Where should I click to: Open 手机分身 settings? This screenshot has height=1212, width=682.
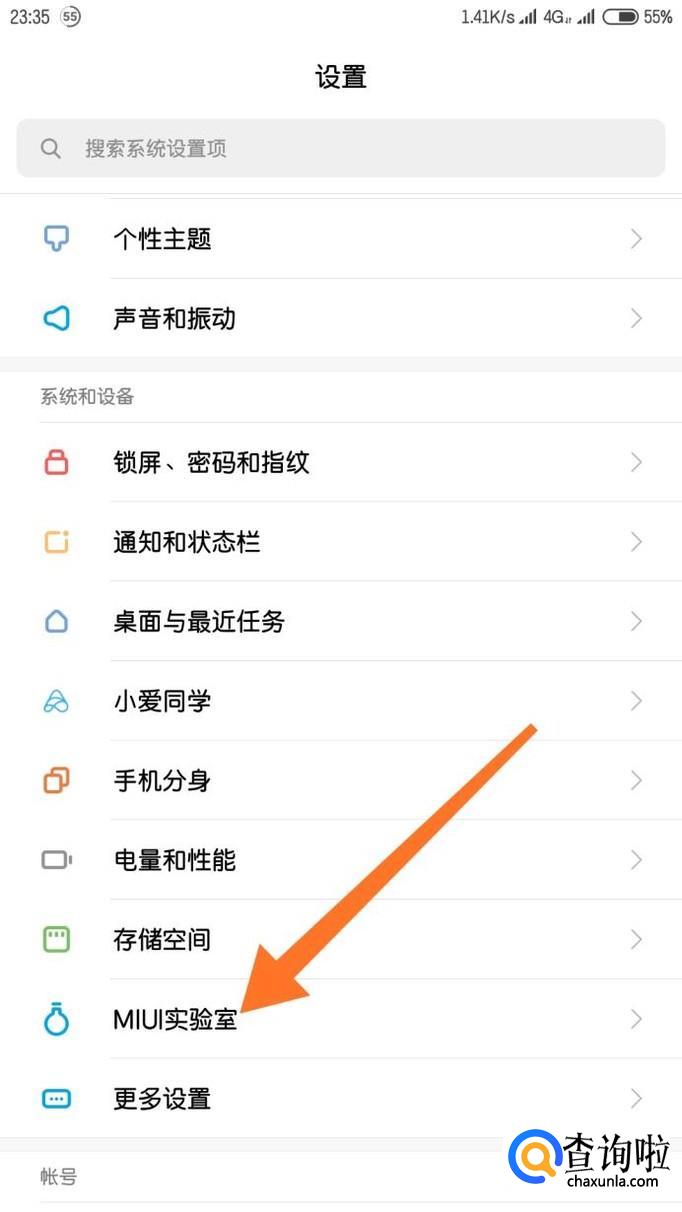[340, 780]
